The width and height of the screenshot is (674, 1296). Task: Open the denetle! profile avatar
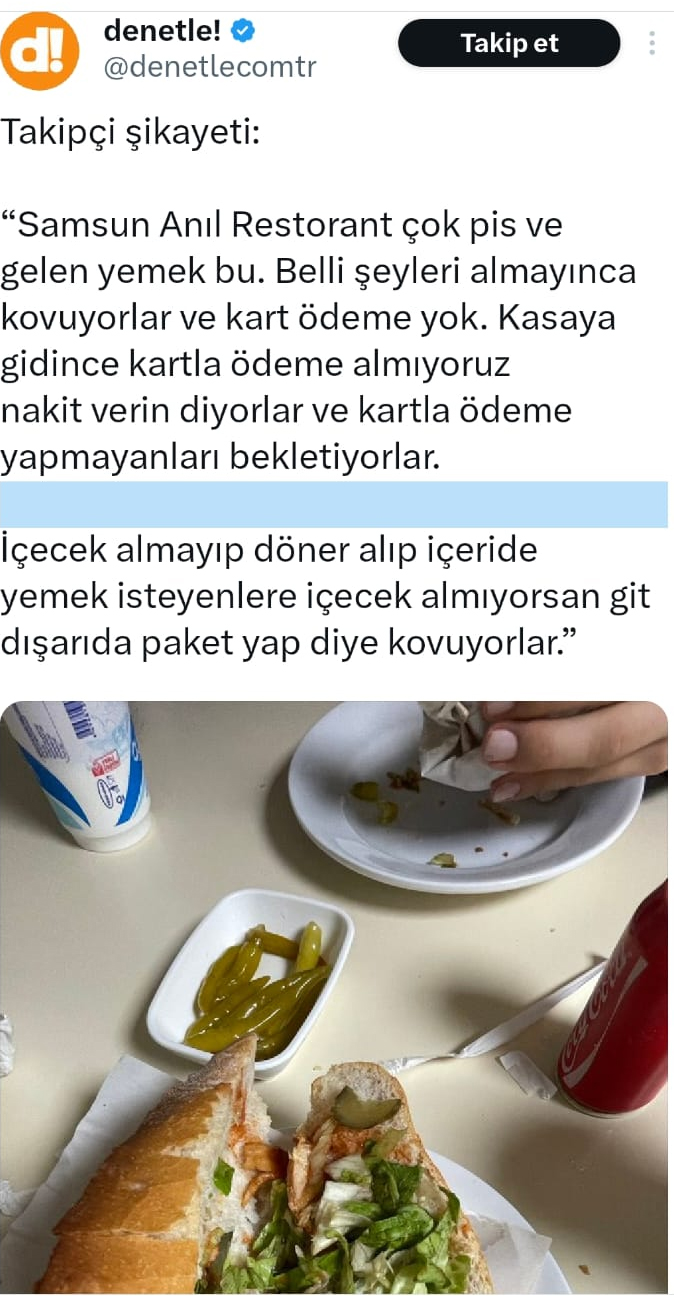click(x=39, y=50)
